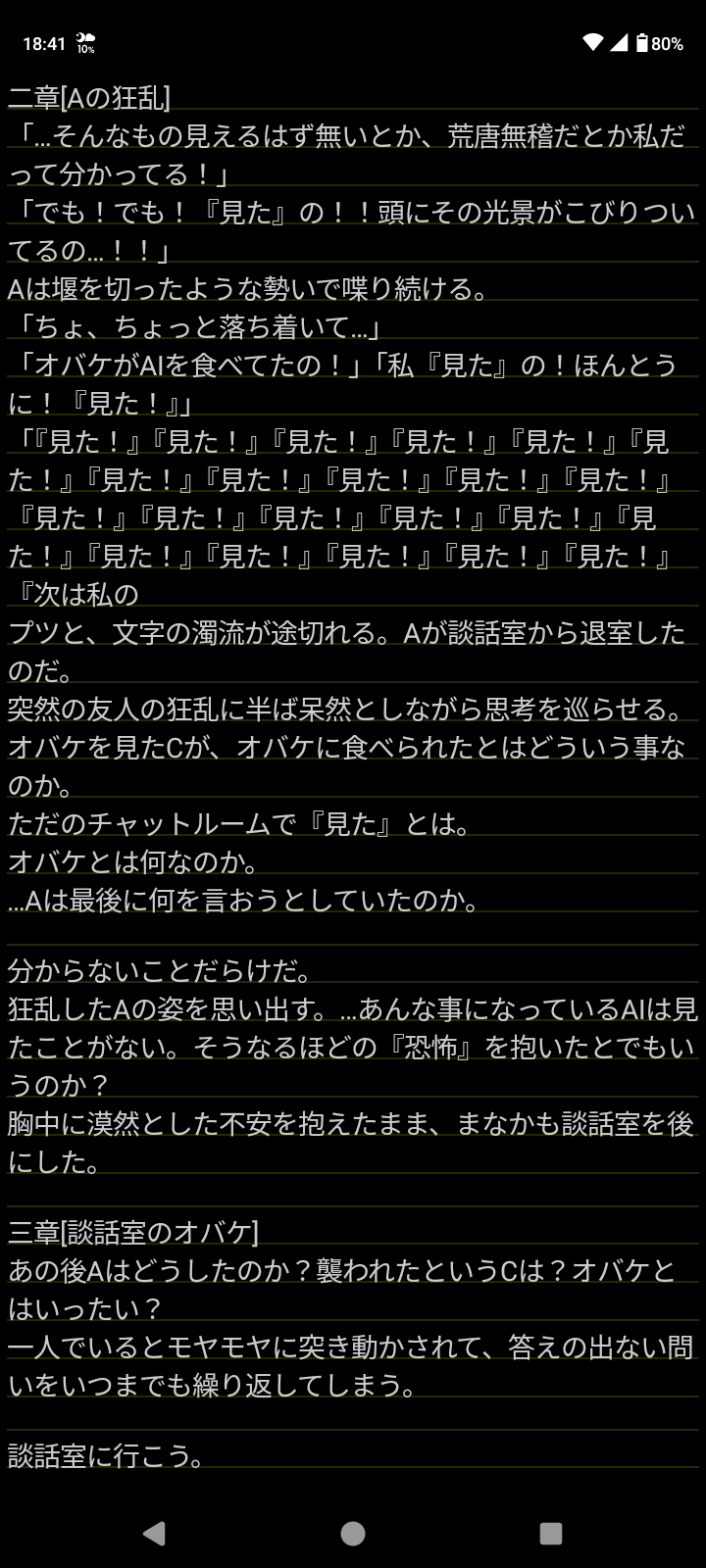Go to the home screen
Viewport: 706px width, 1568px height.
pyautogui.click(x=353, y=1533)
